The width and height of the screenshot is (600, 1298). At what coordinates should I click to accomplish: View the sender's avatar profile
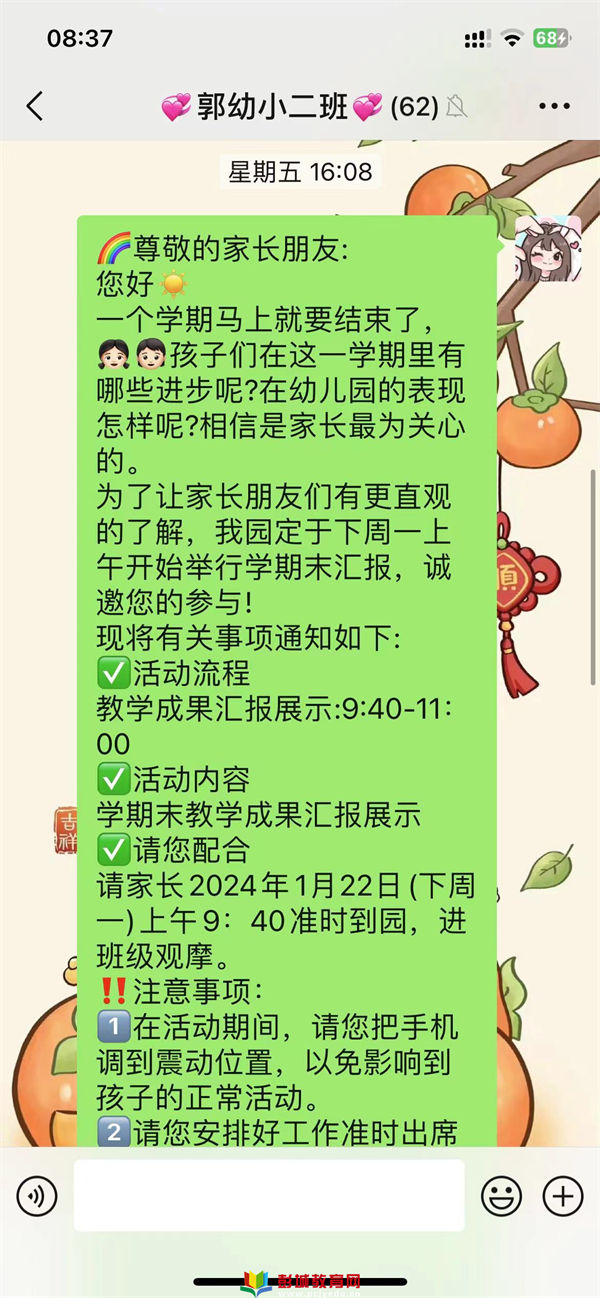548,248
